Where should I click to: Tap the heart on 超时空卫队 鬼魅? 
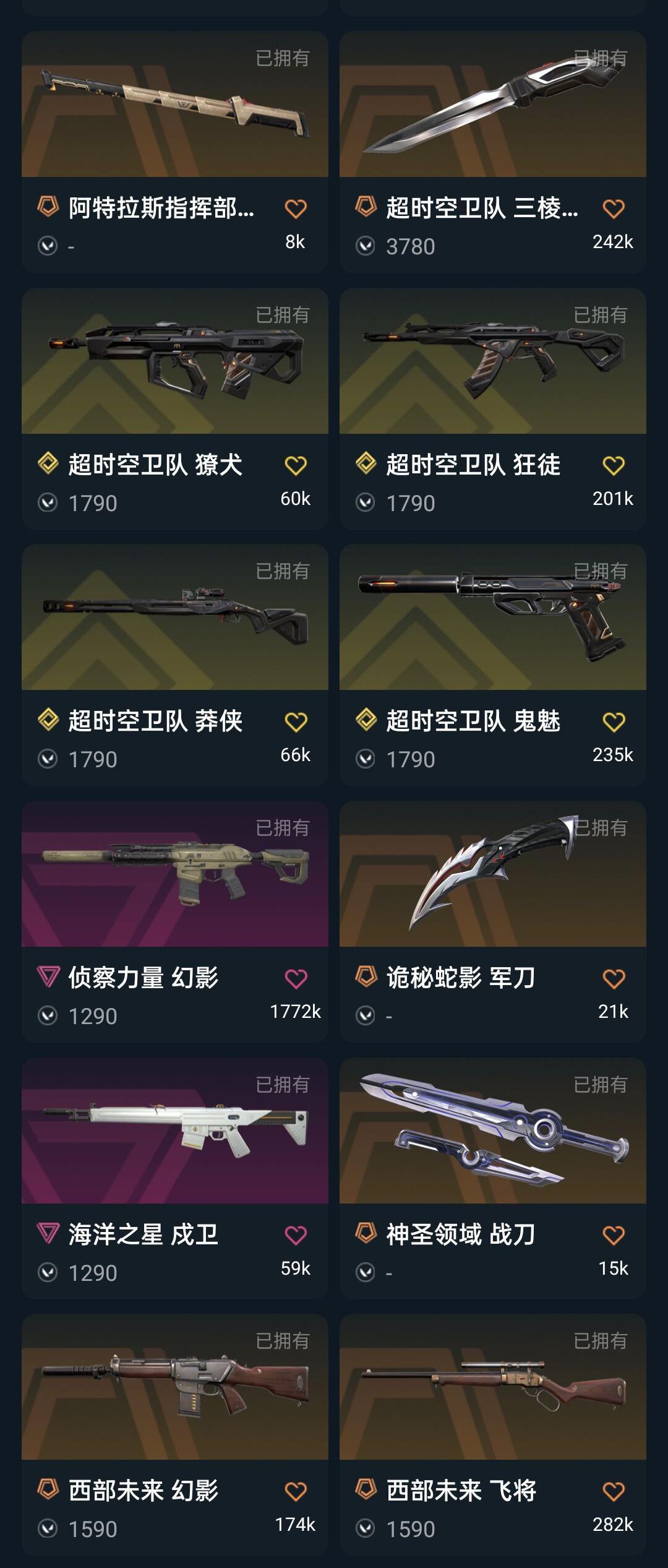[613, 722]
